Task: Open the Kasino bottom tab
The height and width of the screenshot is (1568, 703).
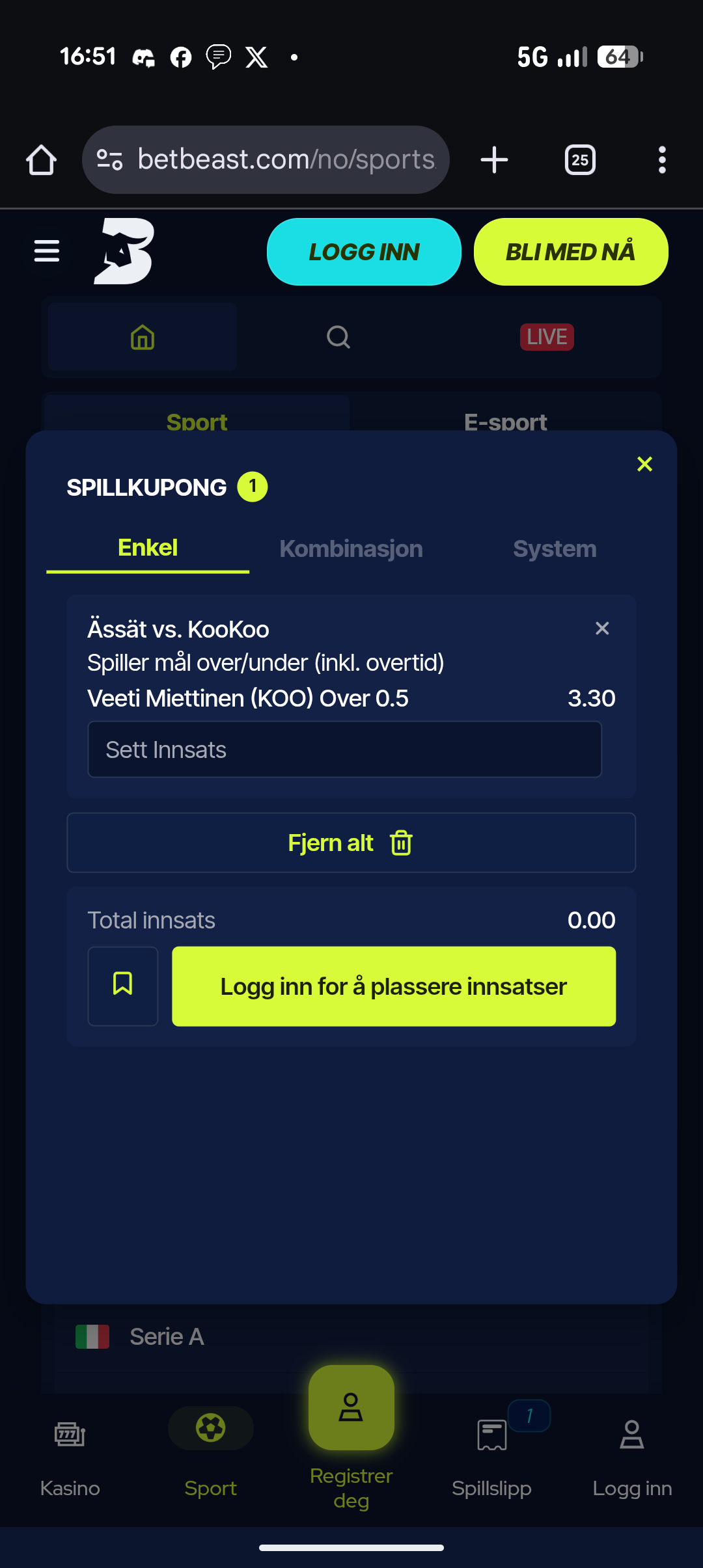Action: pyautogui.click(x=70, y=1457)
